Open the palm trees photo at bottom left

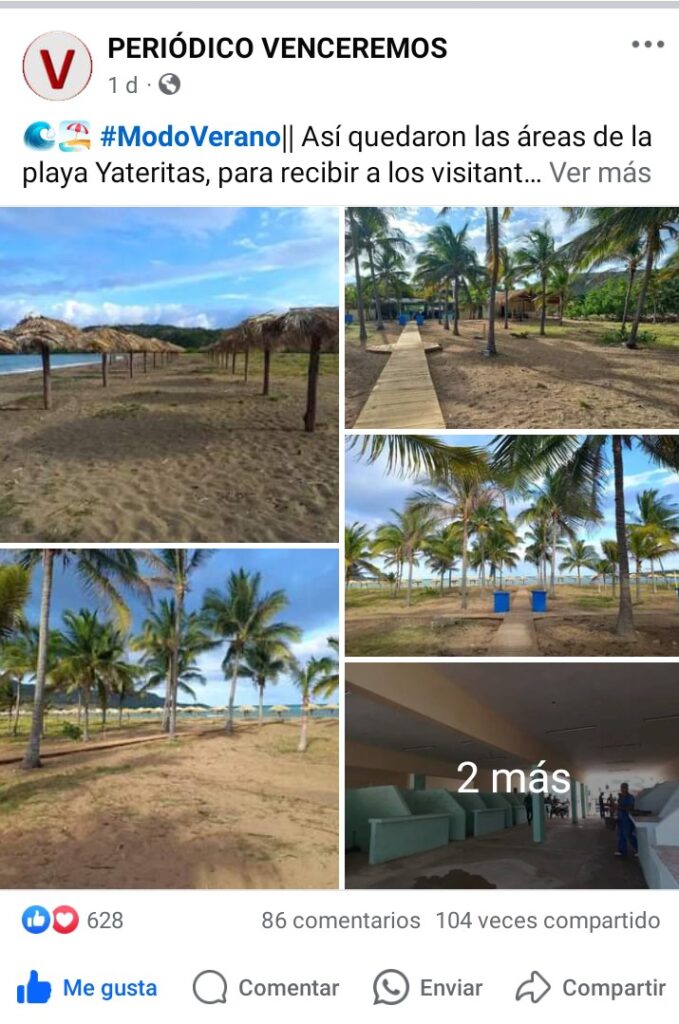[x=169, y=718]
